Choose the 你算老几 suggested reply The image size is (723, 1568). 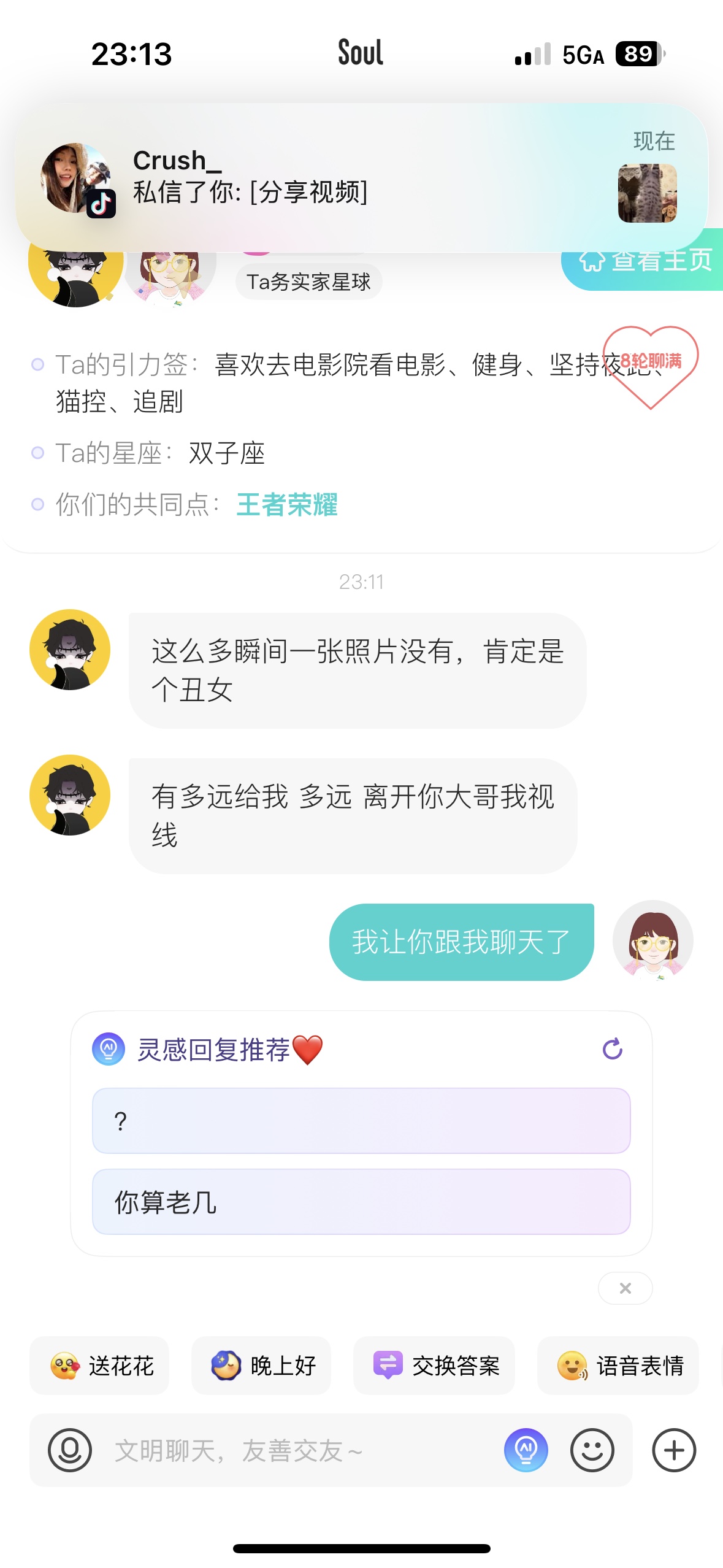pyautogui.click(x=361, y=1202)
